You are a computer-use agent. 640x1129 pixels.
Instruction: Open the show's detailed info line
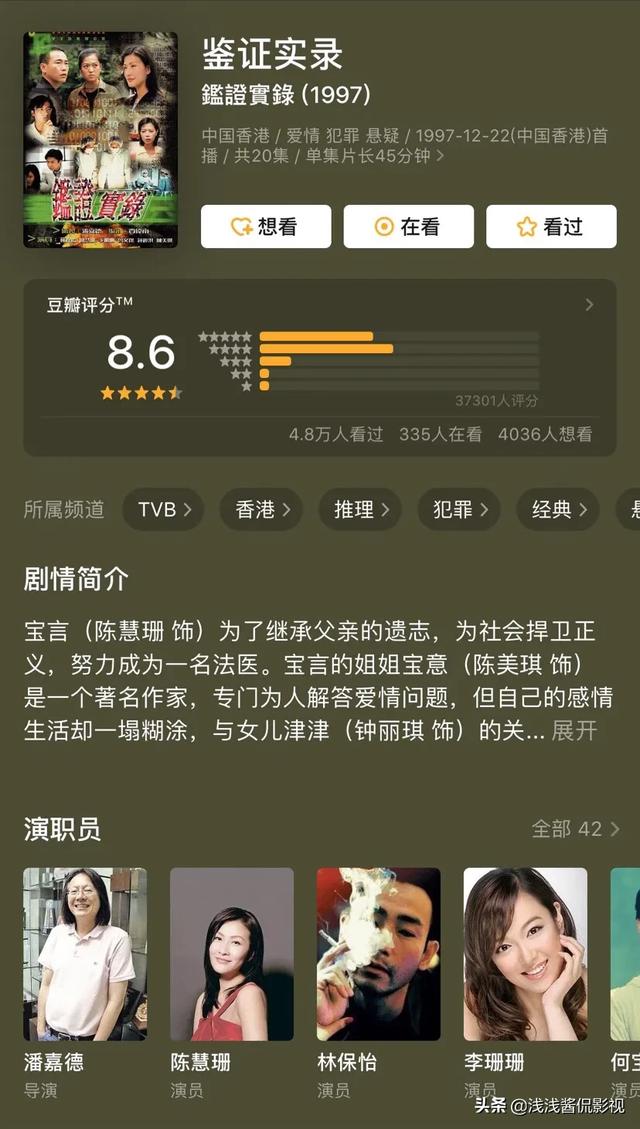404,145
